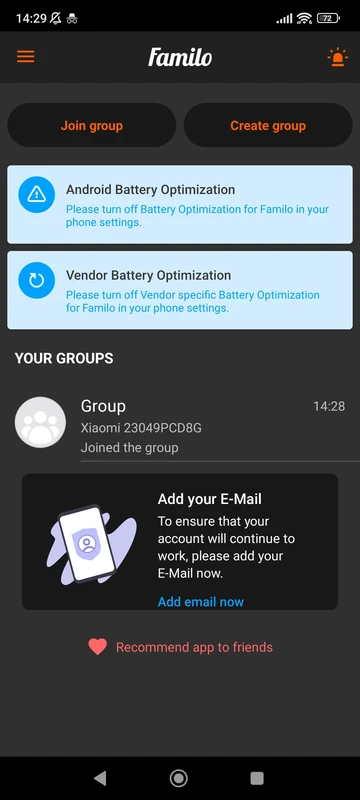Open the Vendor Battery Optimization notice
The width and height of the screenshot is (360, 800).
pos(180,290)
